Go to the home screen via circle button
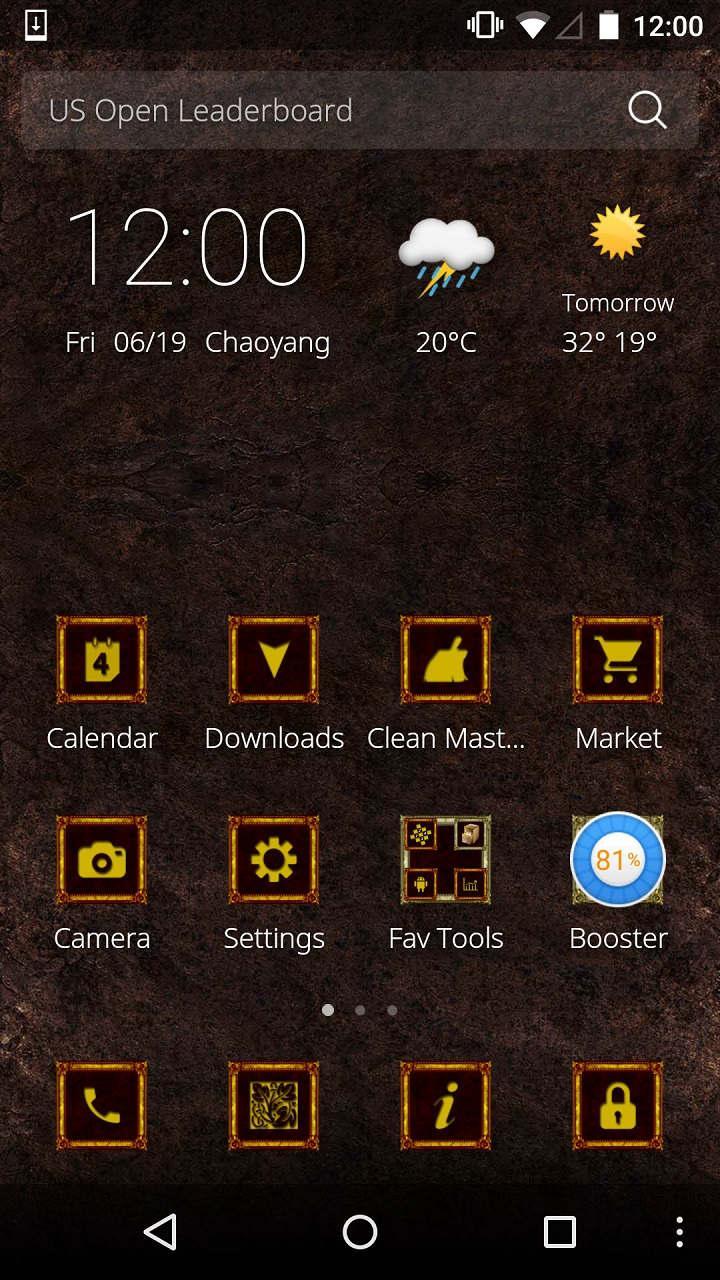The height and width of the screenshot is (1280, 720). [x=360, y=1232]
